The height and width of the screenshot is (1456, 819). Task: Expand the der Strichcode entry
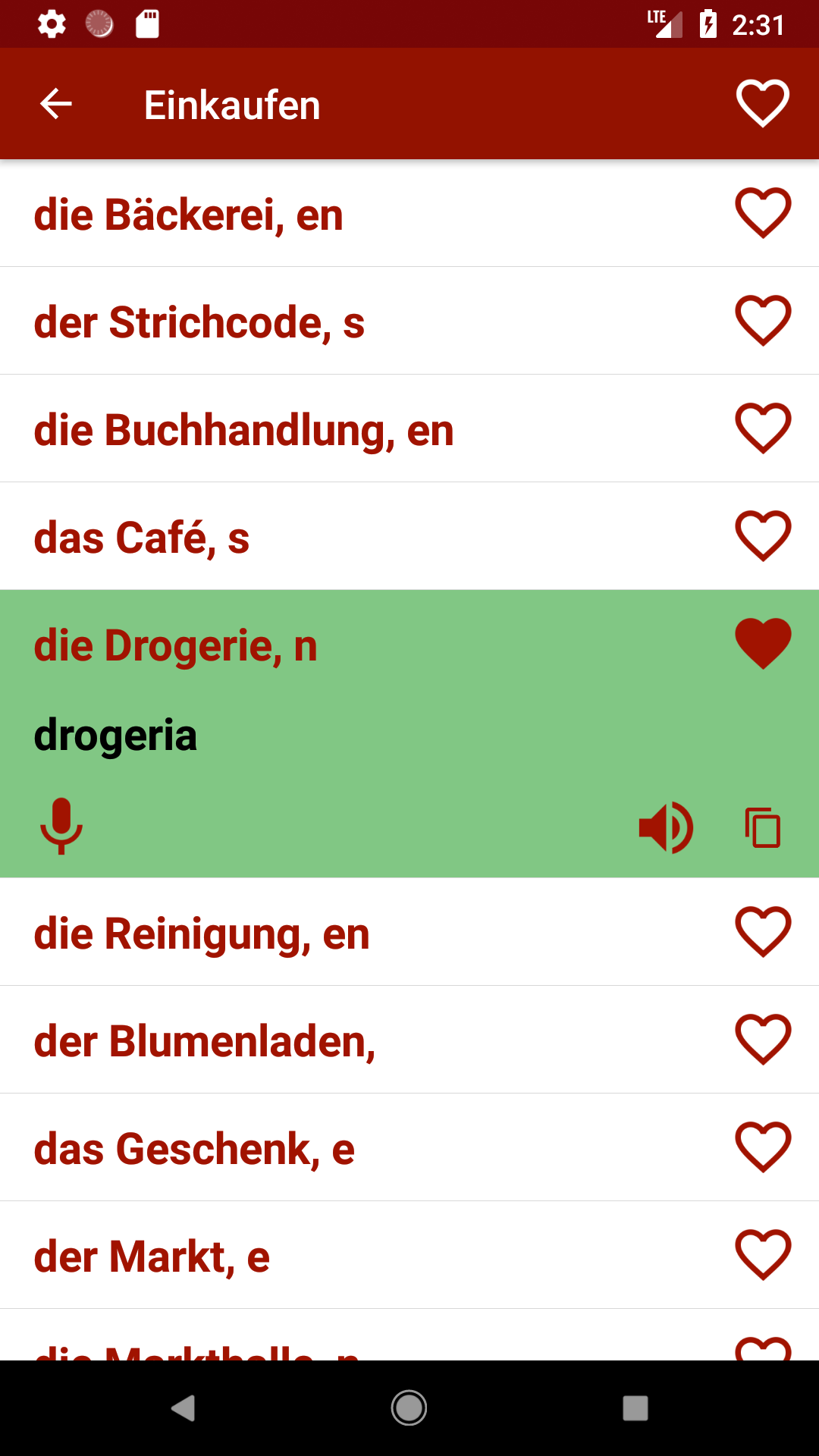(409, 321)
